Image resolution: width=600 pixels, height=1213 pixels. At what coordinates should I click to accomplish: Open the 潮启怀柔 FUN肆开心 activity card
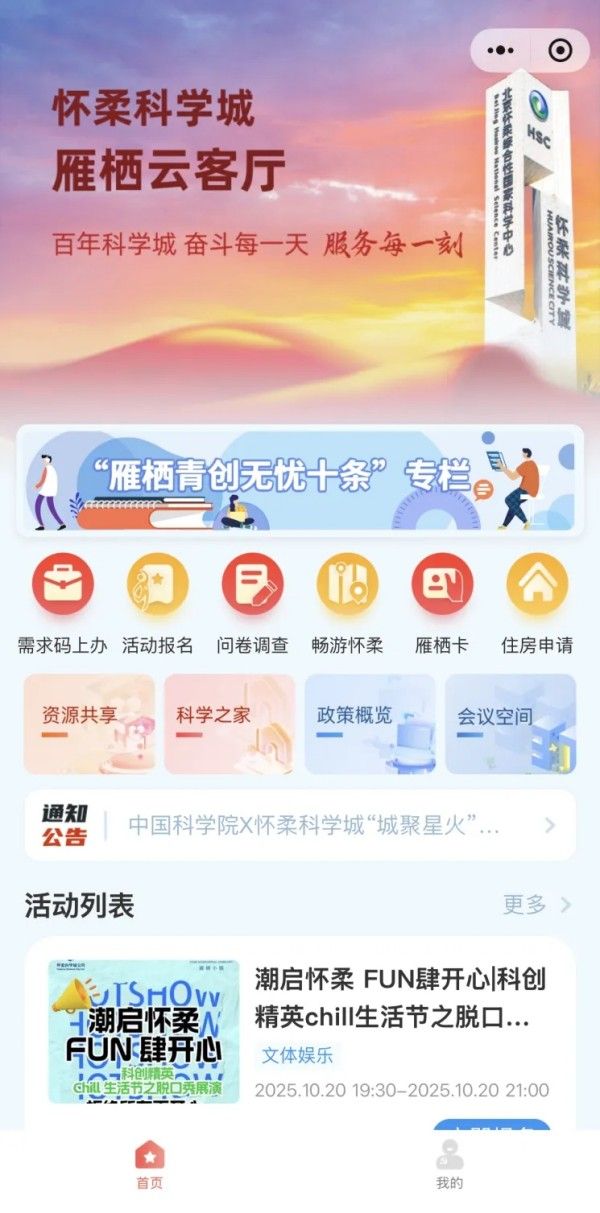point(300,1030)
